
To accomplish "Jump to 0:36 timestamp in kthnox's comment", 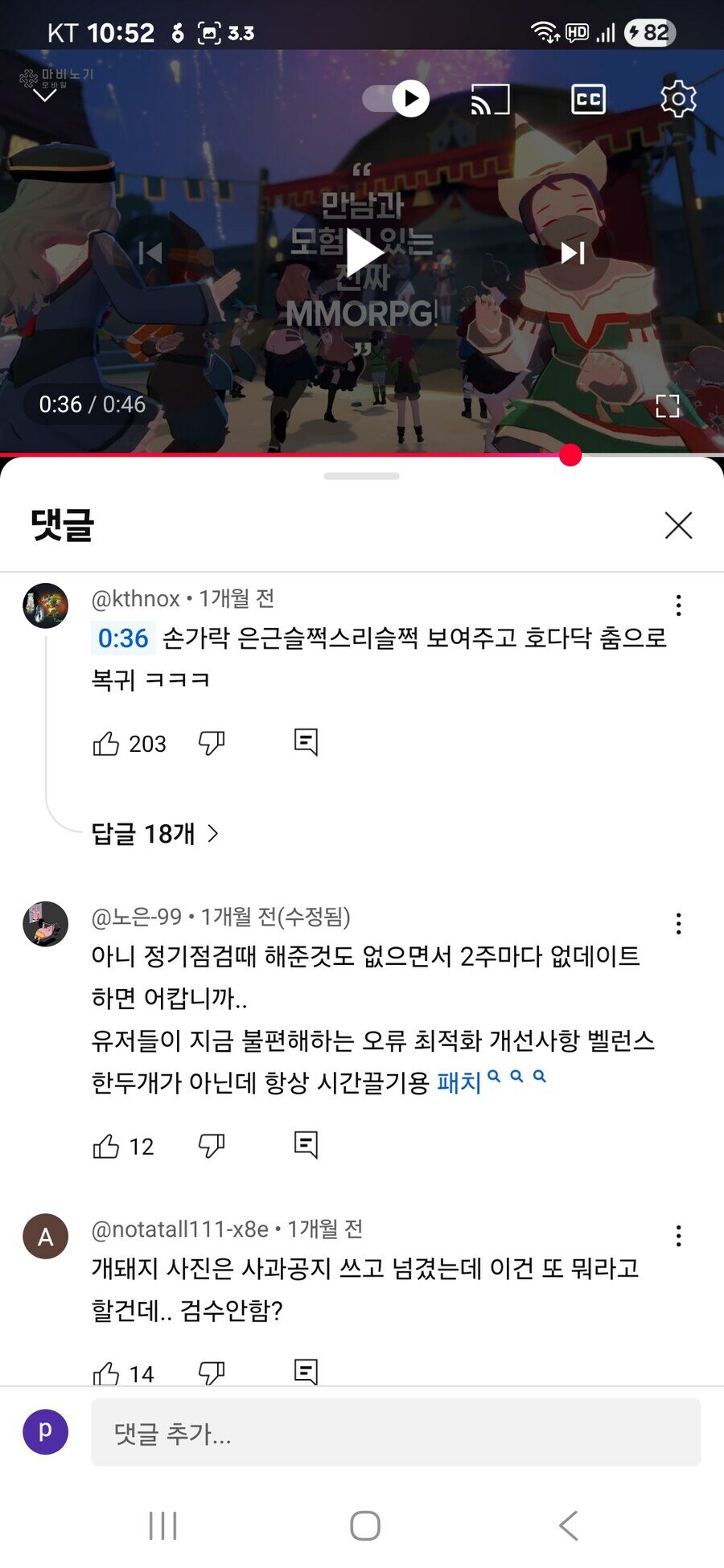I will (x=123, y=638).
